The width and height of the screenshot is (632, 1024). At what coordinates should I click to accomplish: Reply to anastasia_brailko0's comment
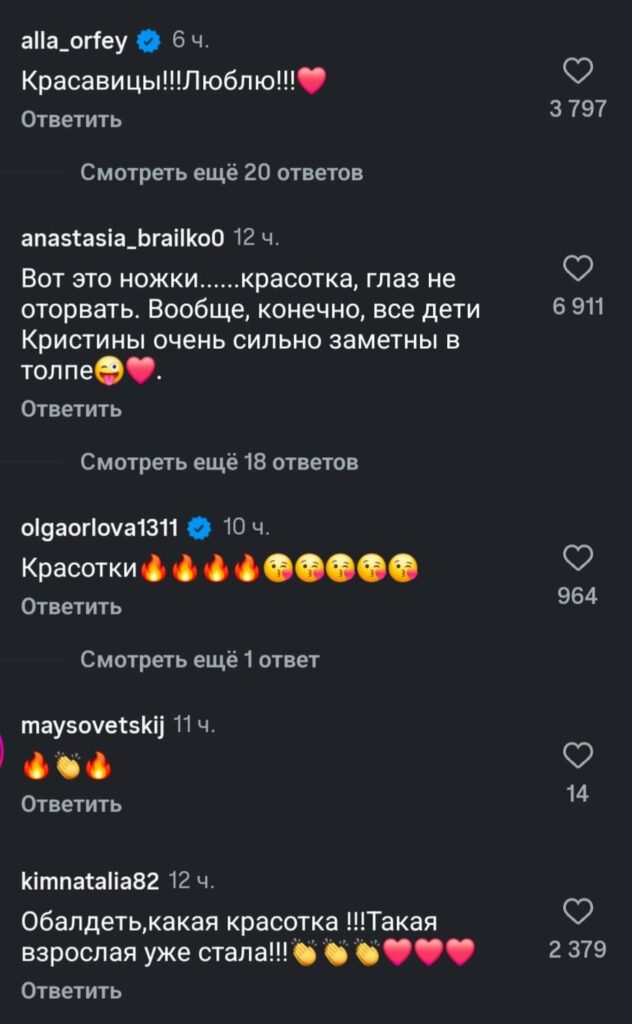tap(71, 409)
